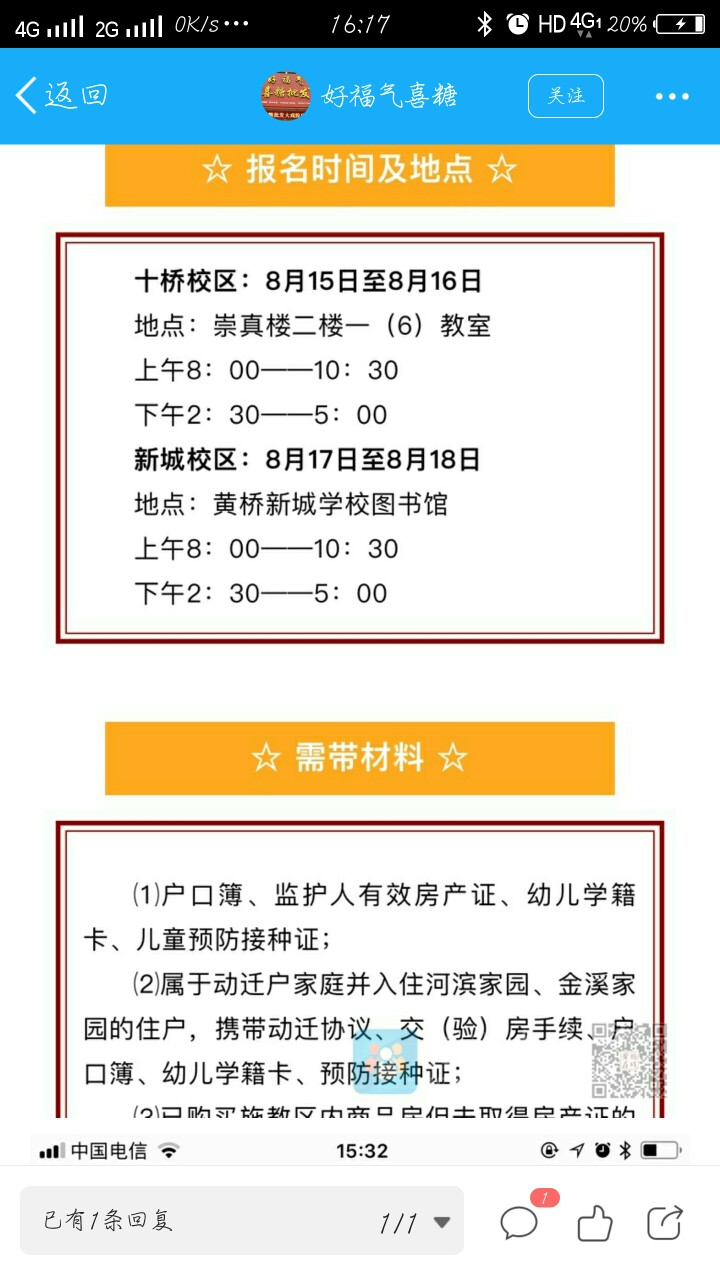
Task: Open 好福气喜糖 profile
Action: (x=360, y=96)
